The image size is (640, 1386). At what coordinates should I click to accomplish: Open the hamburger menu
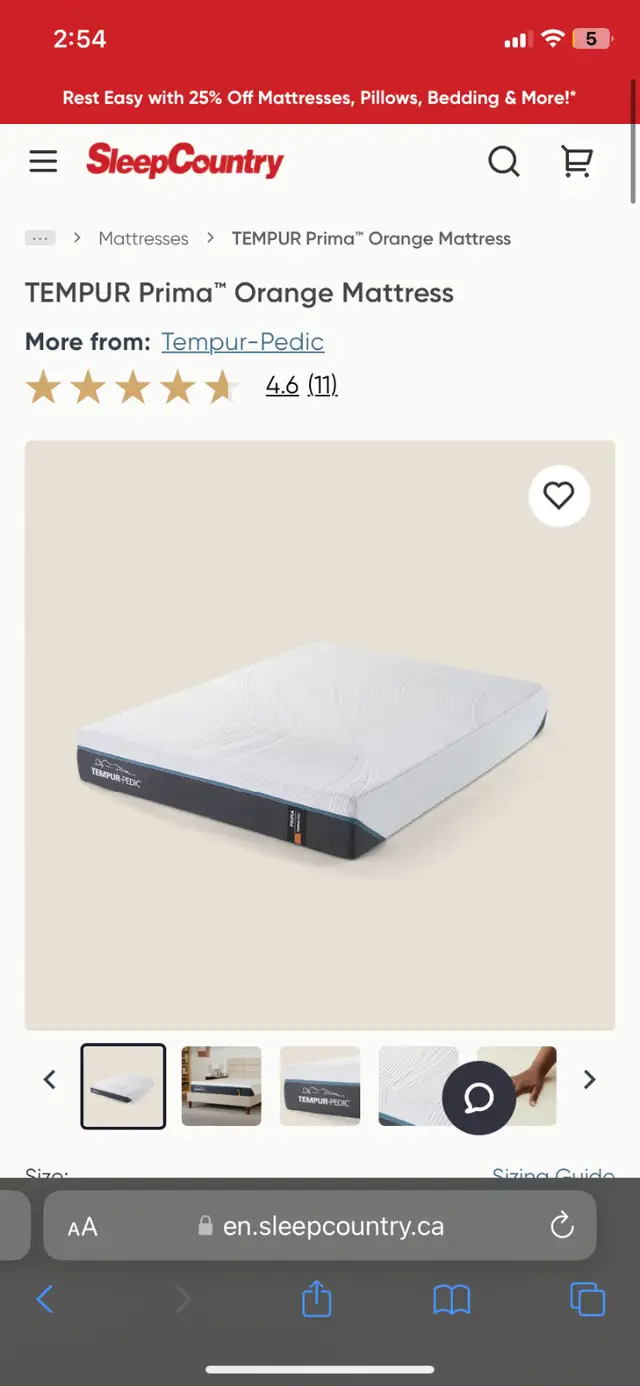(43, 161)
